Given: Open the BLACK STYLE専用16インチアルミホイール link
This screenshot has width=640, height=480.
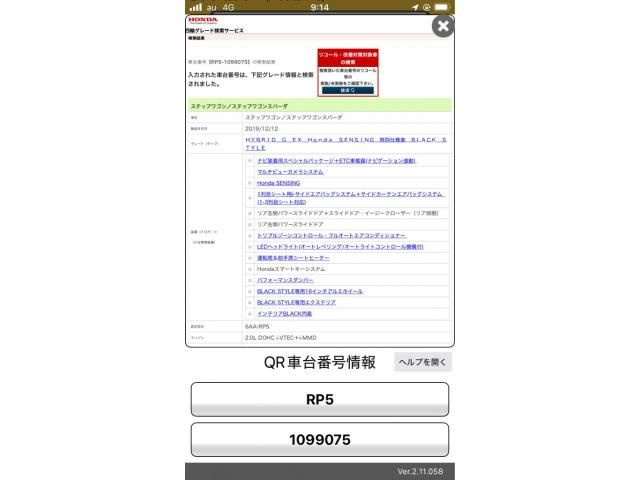Looking at the screenshot, I should coord(309,291).
